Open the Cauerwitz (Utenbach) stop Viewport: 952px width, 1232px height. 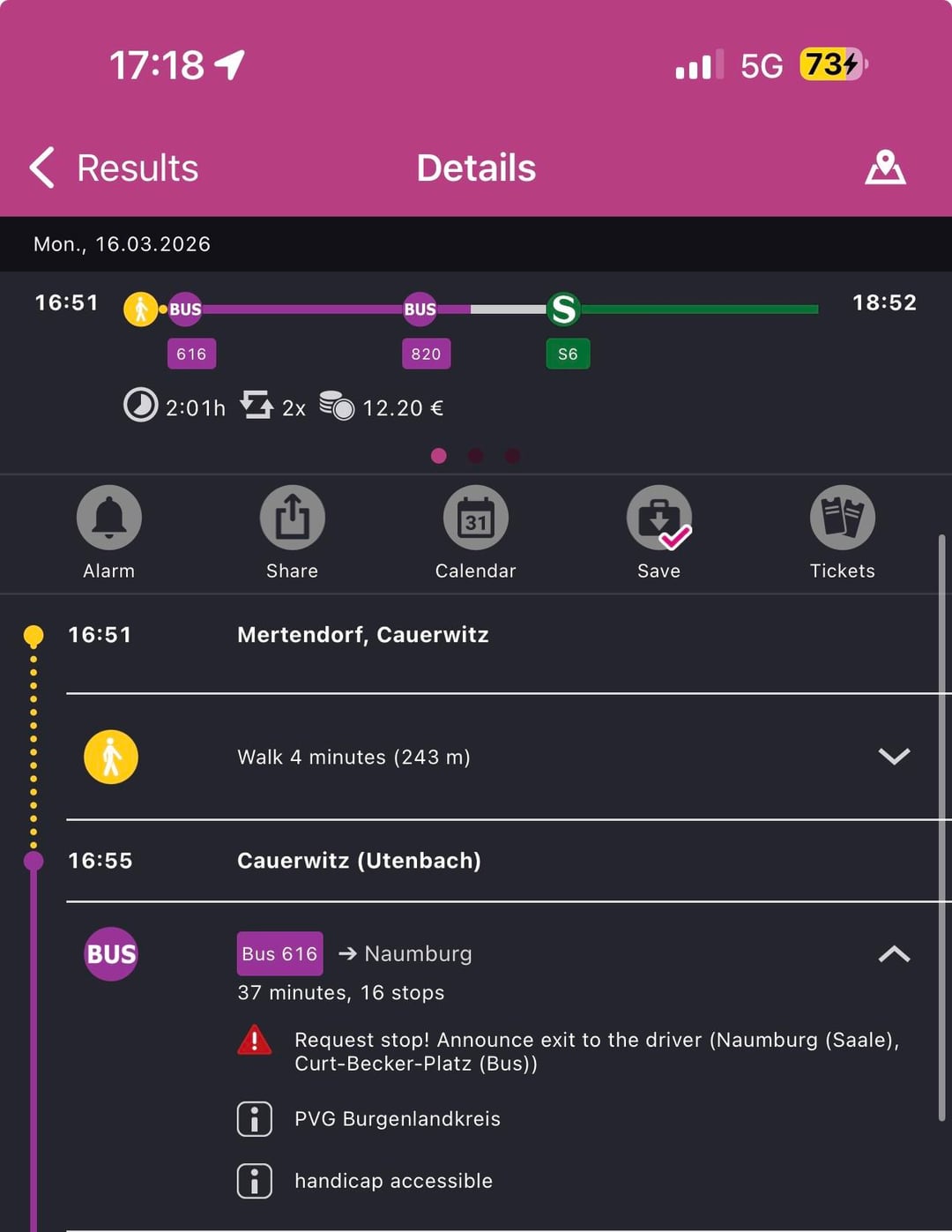[359, 861]
